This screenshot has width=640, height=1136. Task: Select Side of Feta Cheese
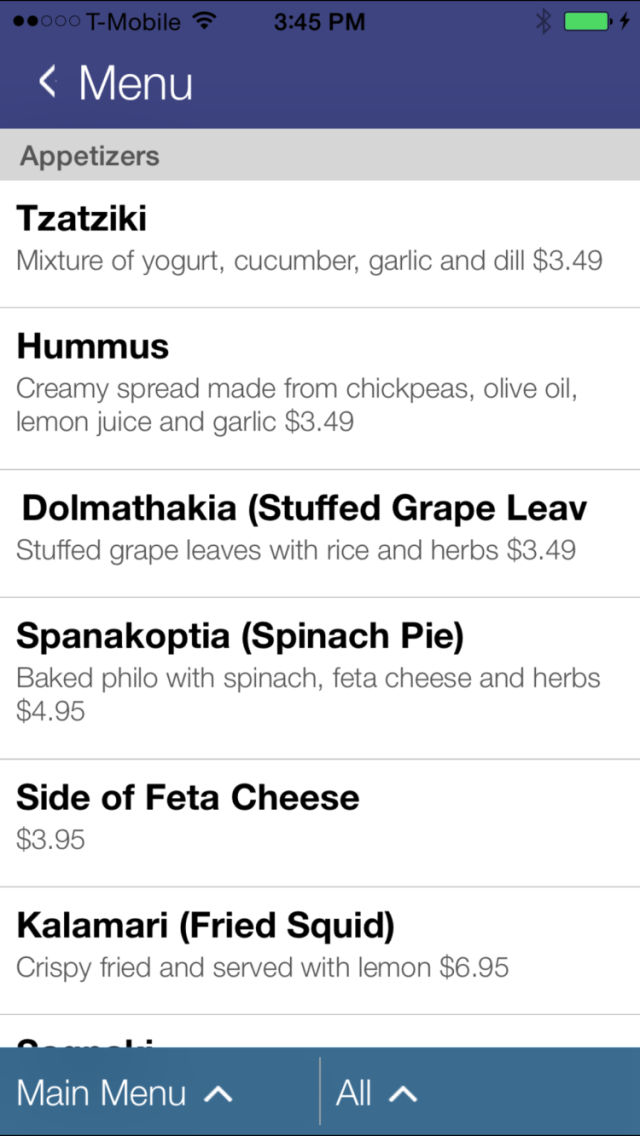coord(320,823)
